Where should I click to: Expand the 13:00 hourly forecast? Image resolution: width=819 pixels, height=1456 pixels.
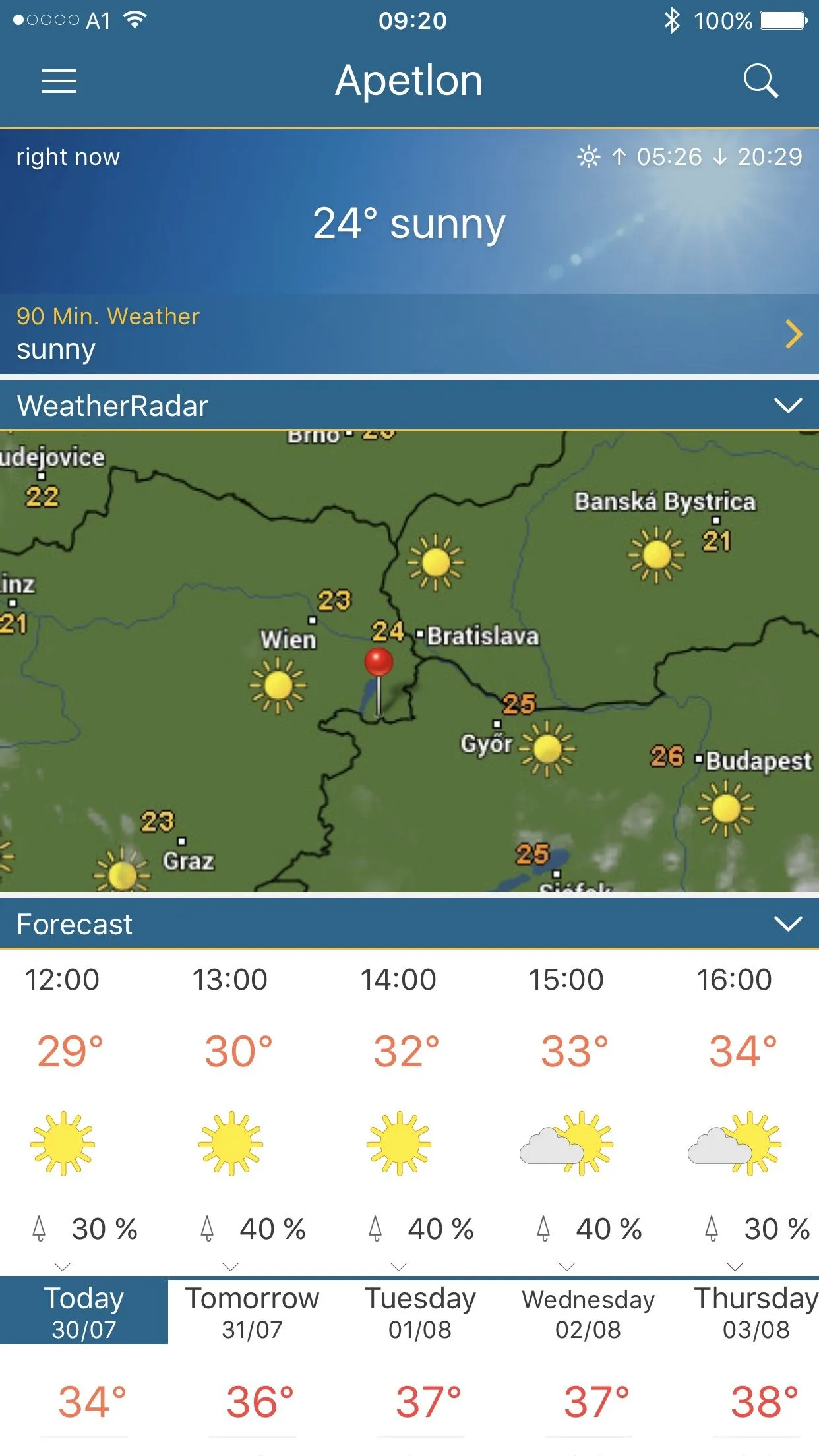point(231,1267)
